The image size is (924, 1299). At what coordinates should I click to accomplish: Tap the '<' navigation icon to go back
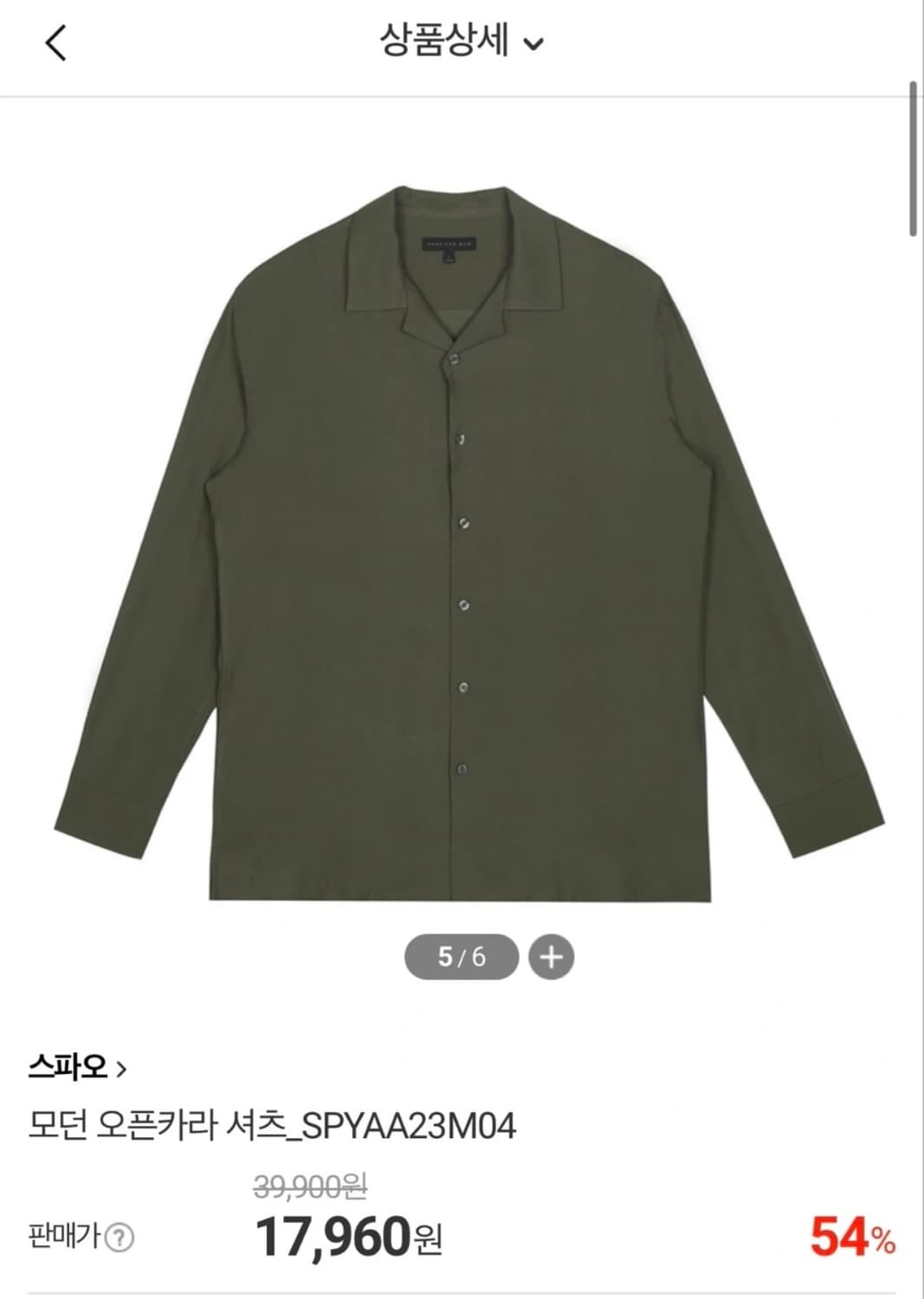54,42
